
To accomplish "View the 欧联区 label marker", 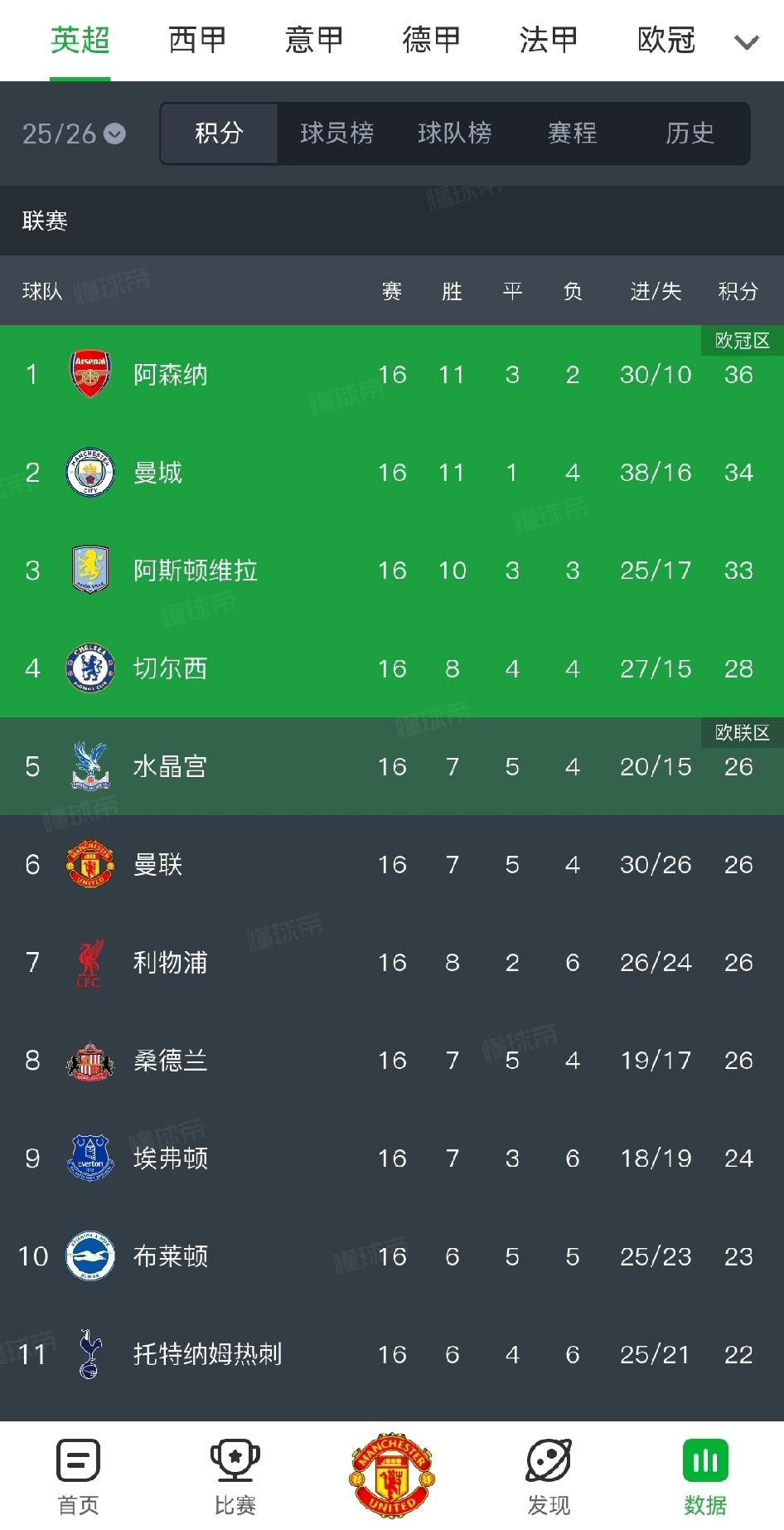I will (x=741, y=733).
